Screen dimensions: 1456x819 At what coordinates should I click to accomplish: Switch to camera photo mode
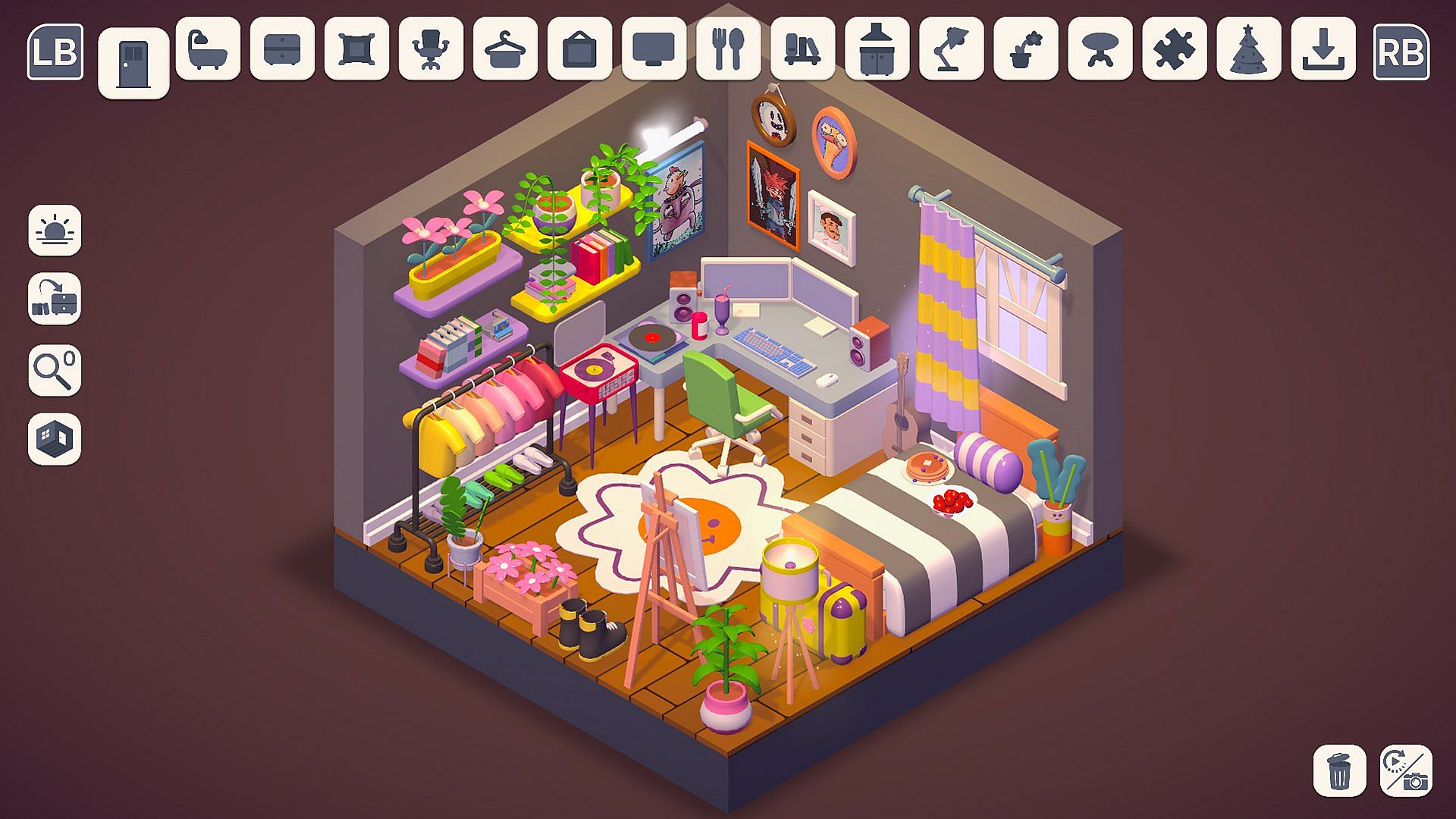[1406, 771]
